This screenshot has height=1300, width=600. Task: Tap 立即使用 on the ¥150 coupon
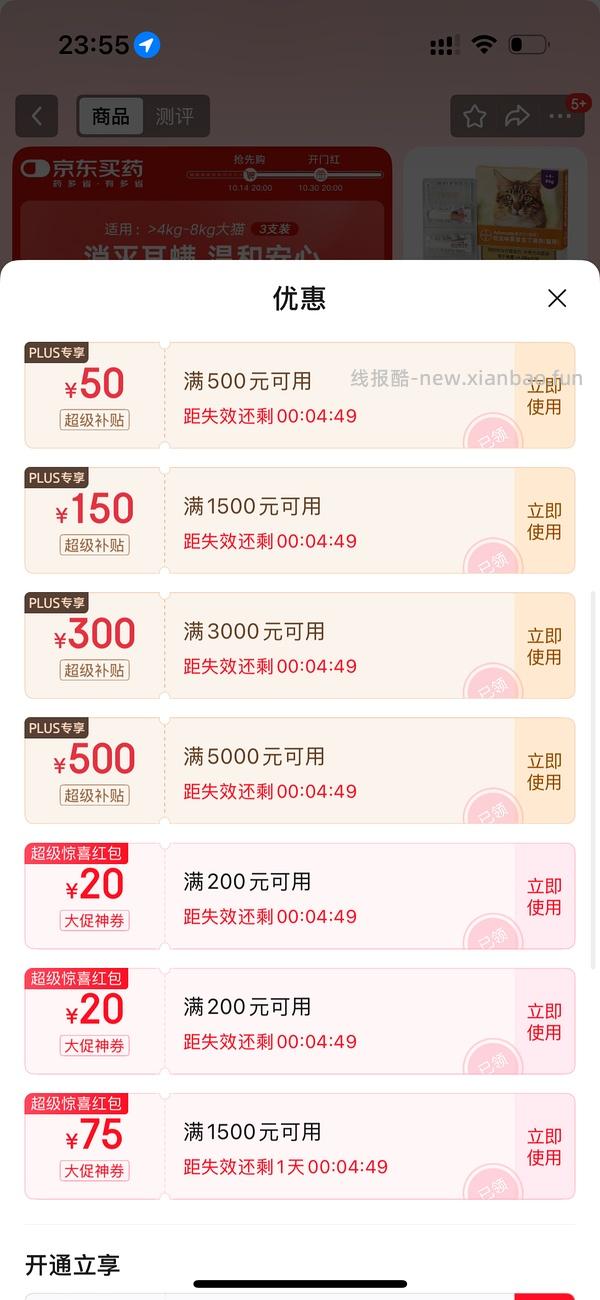tap(544, 521)
